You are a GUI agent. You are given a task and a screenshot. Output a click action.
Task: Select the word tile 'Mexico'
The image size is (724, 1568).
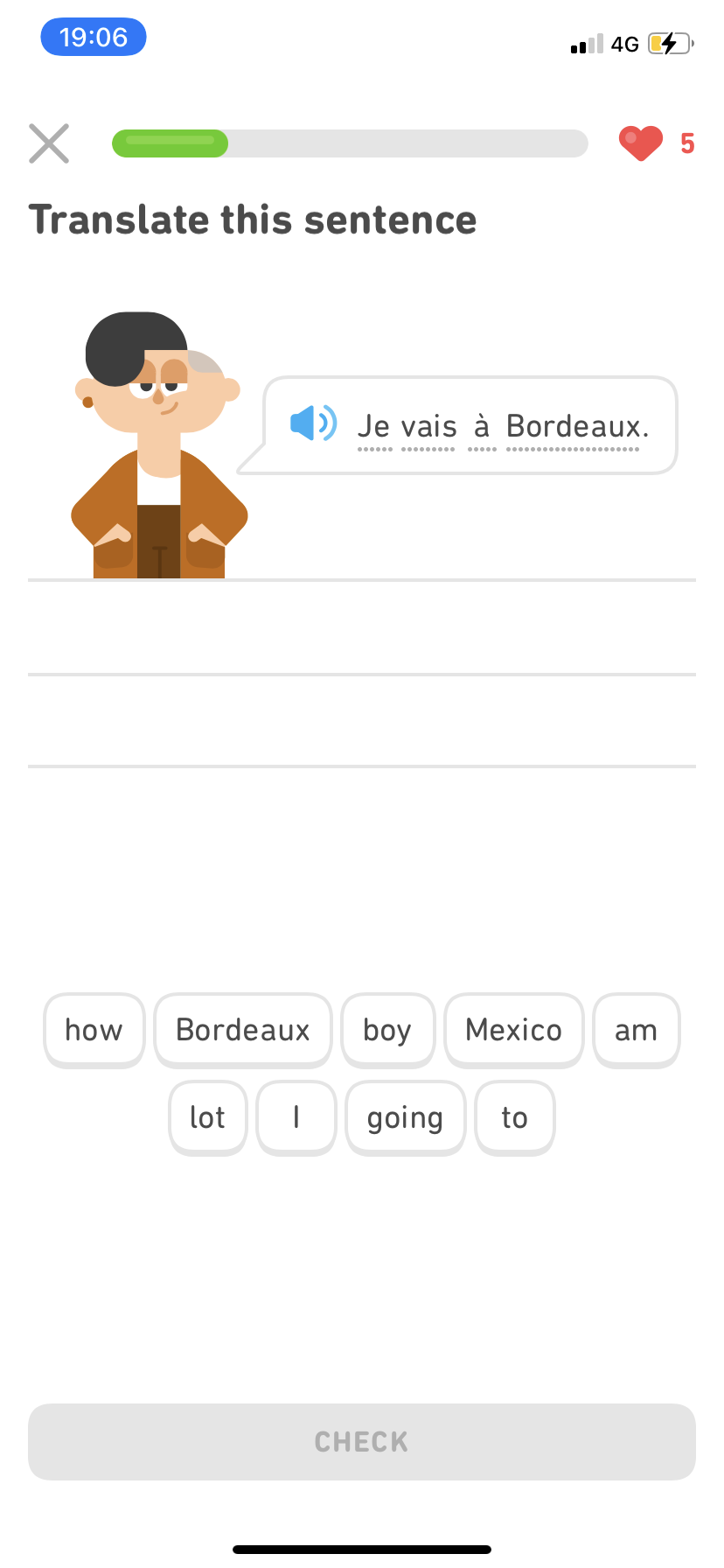coord(513,1030)
